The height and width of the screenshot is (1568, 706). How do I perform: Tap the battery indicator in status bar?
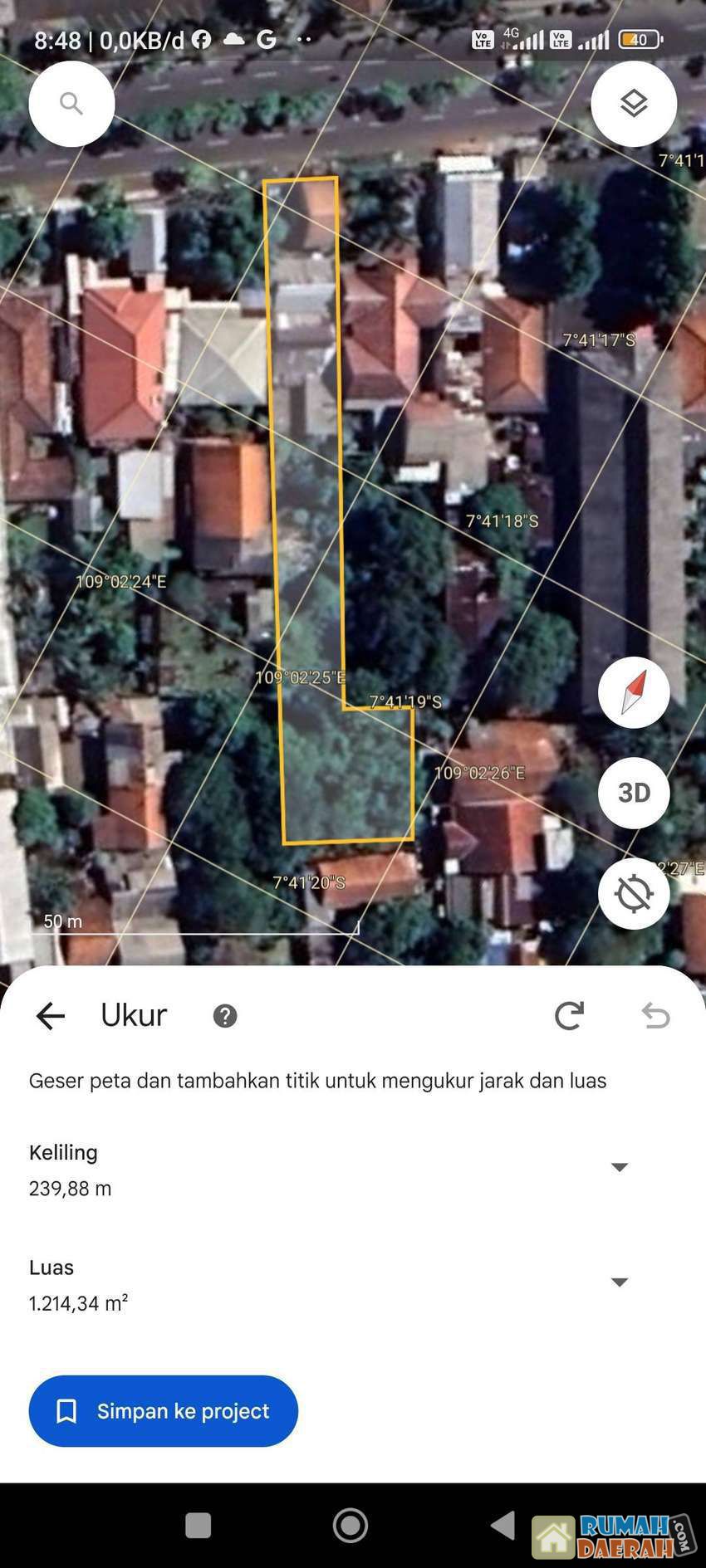(x=640, y=38)
